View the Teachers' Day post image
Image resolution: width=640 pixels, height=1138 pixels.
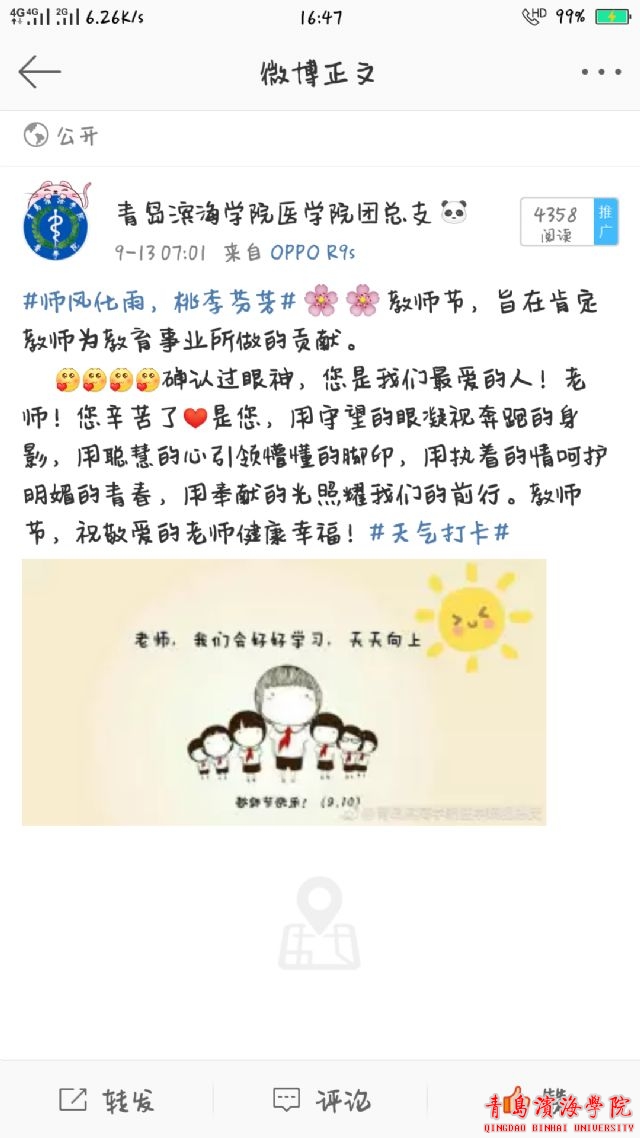tap(284, 692)
